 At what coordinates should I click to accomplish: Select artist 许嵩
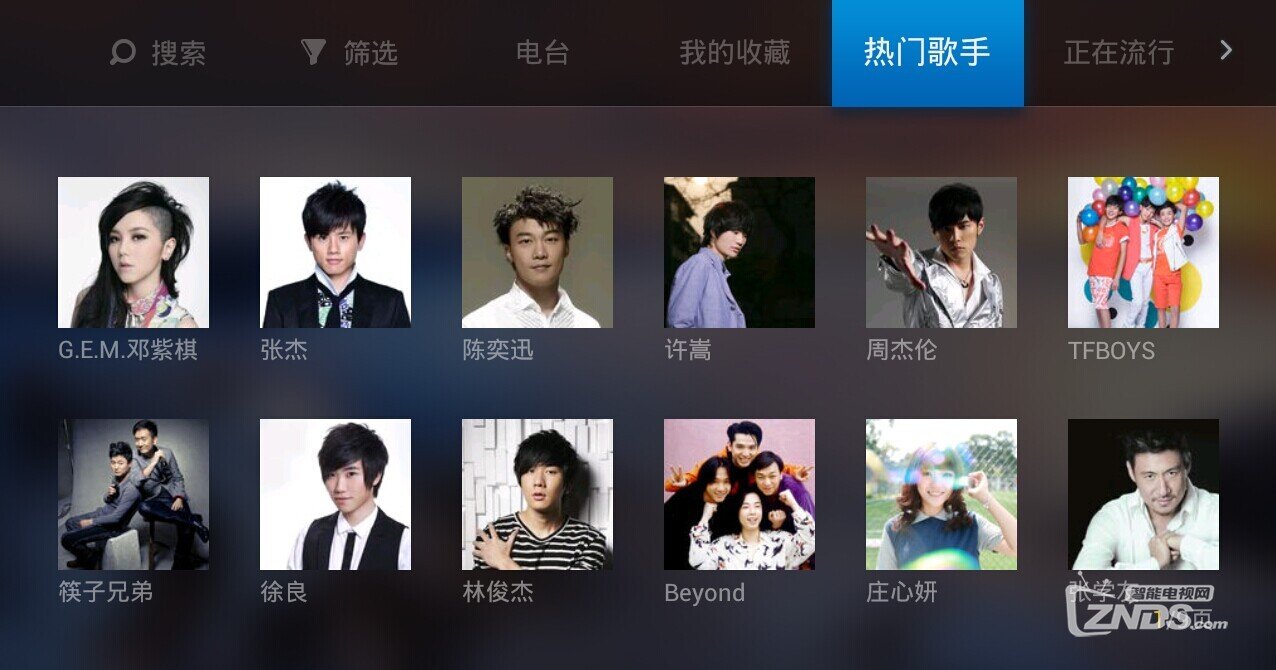pos(739,252)
